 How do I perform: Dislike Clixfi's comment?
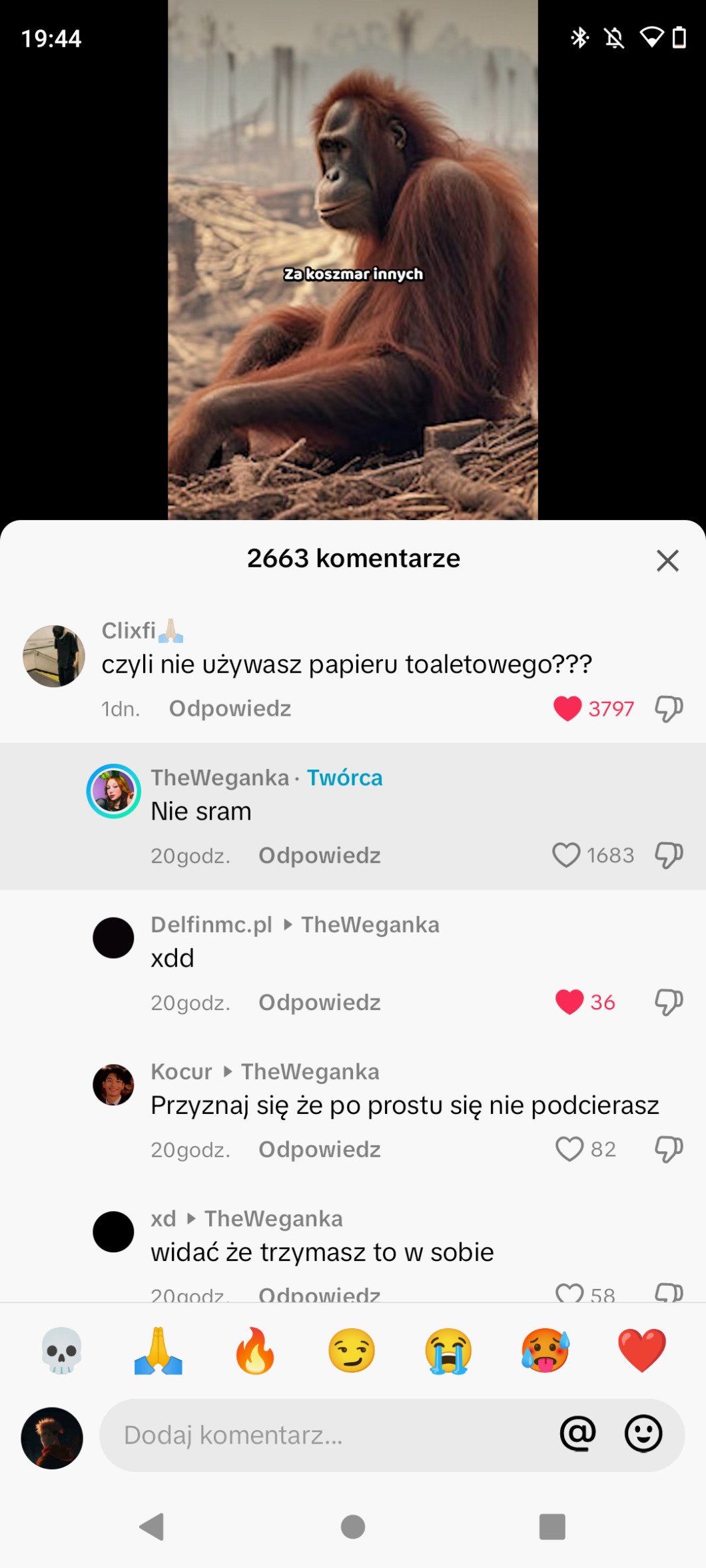[669, 708]
